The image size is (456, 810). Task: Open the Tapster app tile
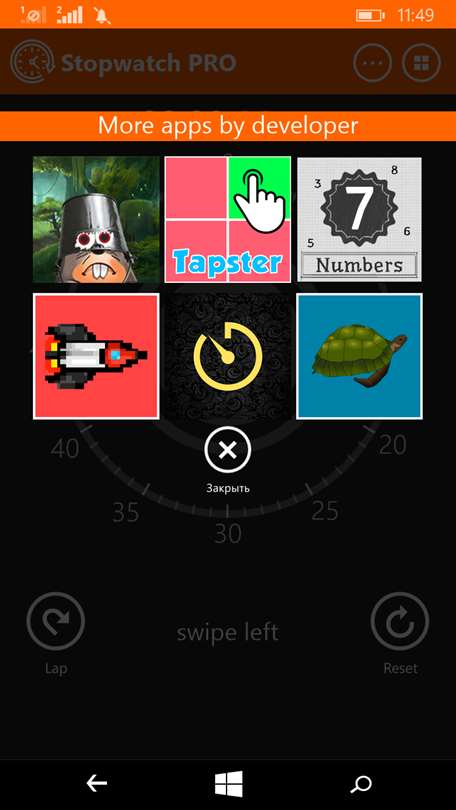228,220
